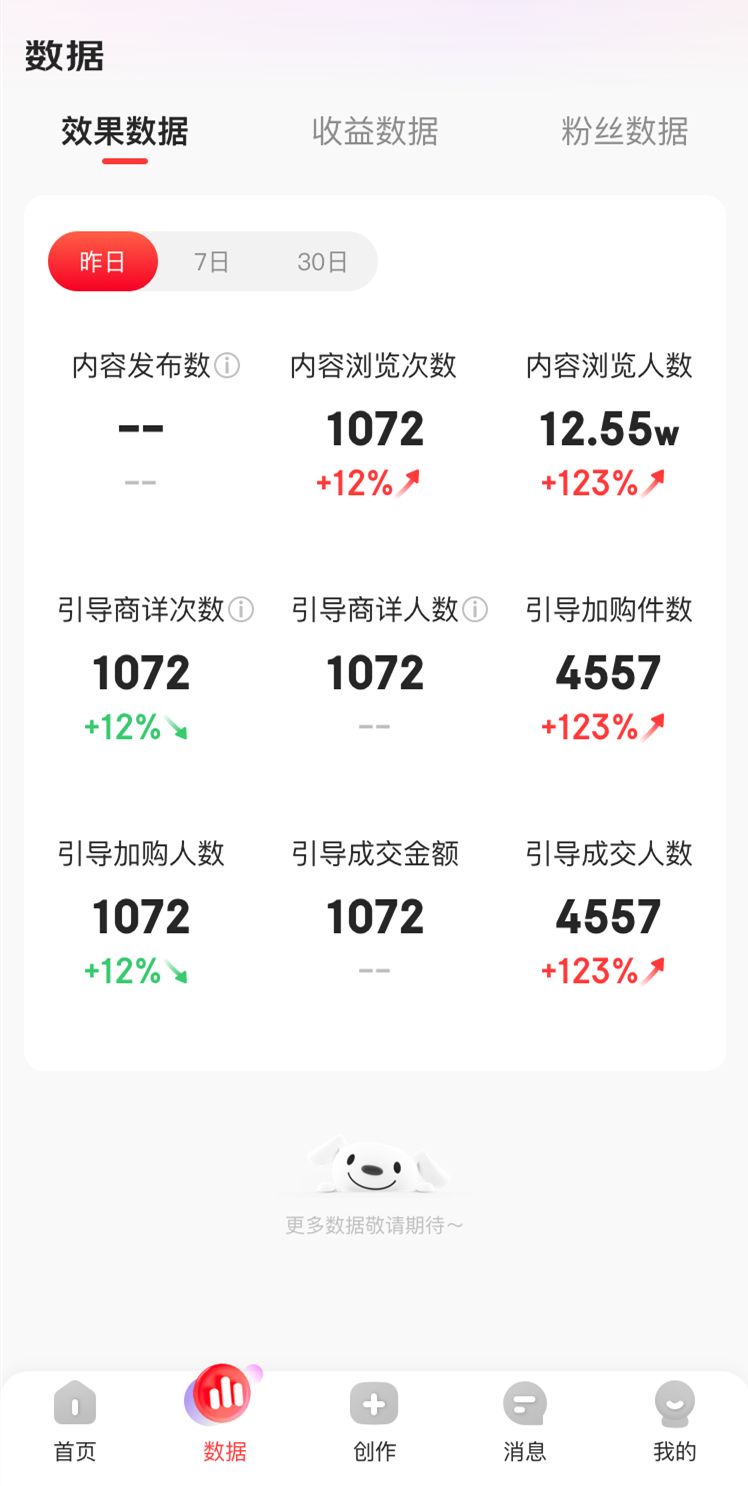
Task: Click the info icon beside 内容发布数
Action: (228, 366)
